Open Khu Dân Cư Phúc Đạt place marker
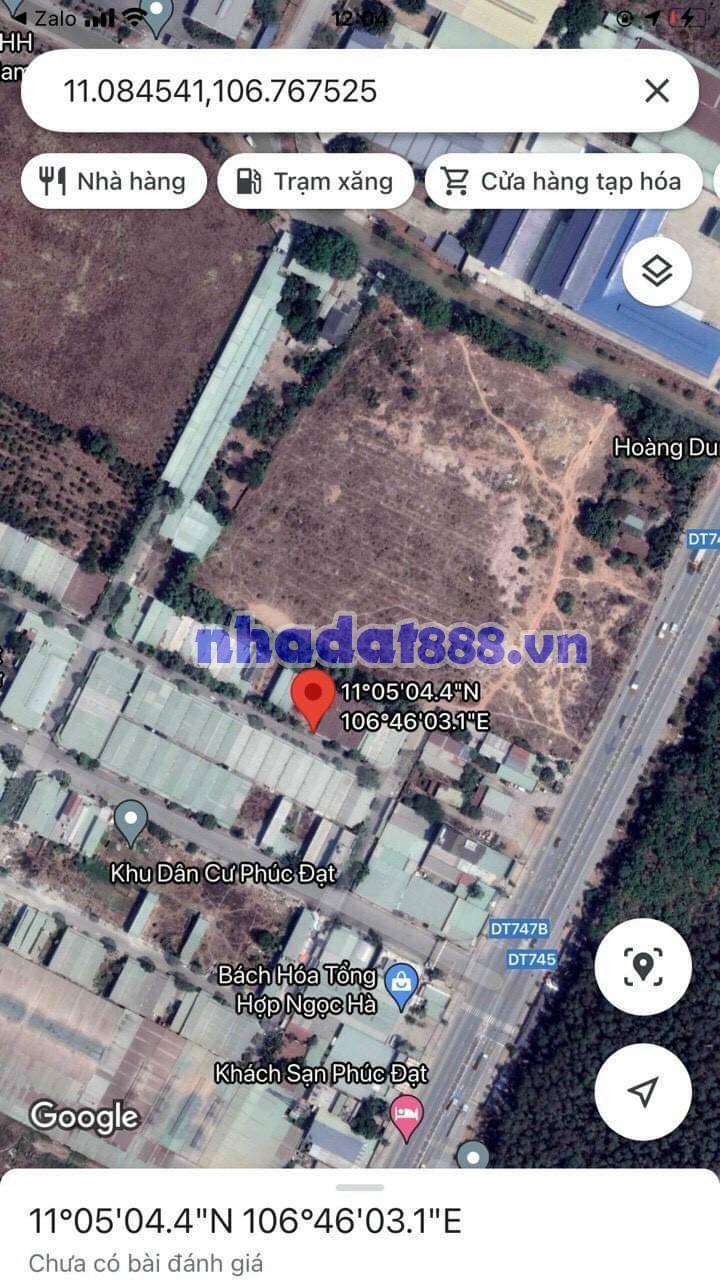The width and height of the screenshot is (720, 1280). pos(131,823)
